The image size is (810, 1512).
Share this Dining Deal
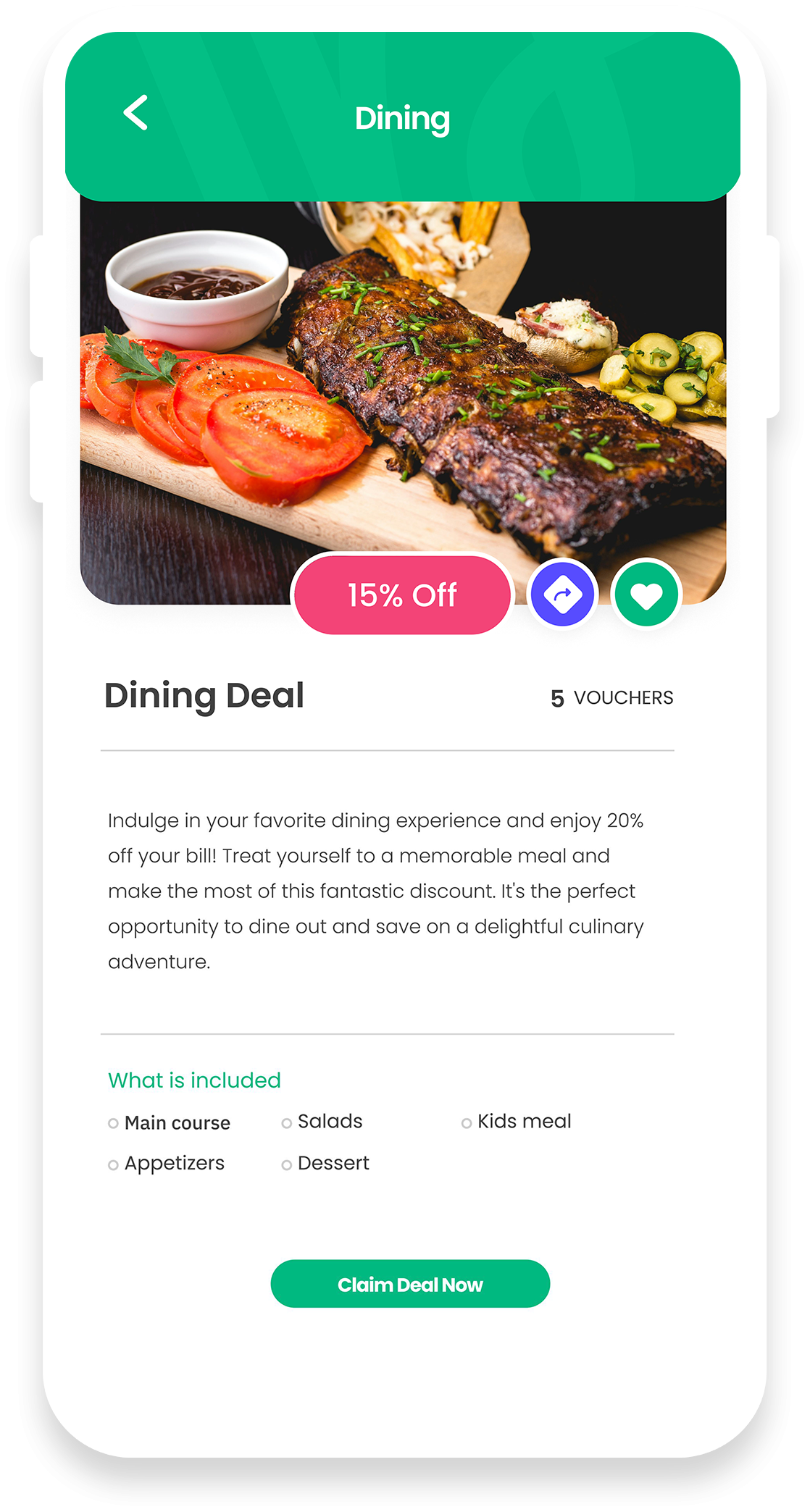[562, 595]
